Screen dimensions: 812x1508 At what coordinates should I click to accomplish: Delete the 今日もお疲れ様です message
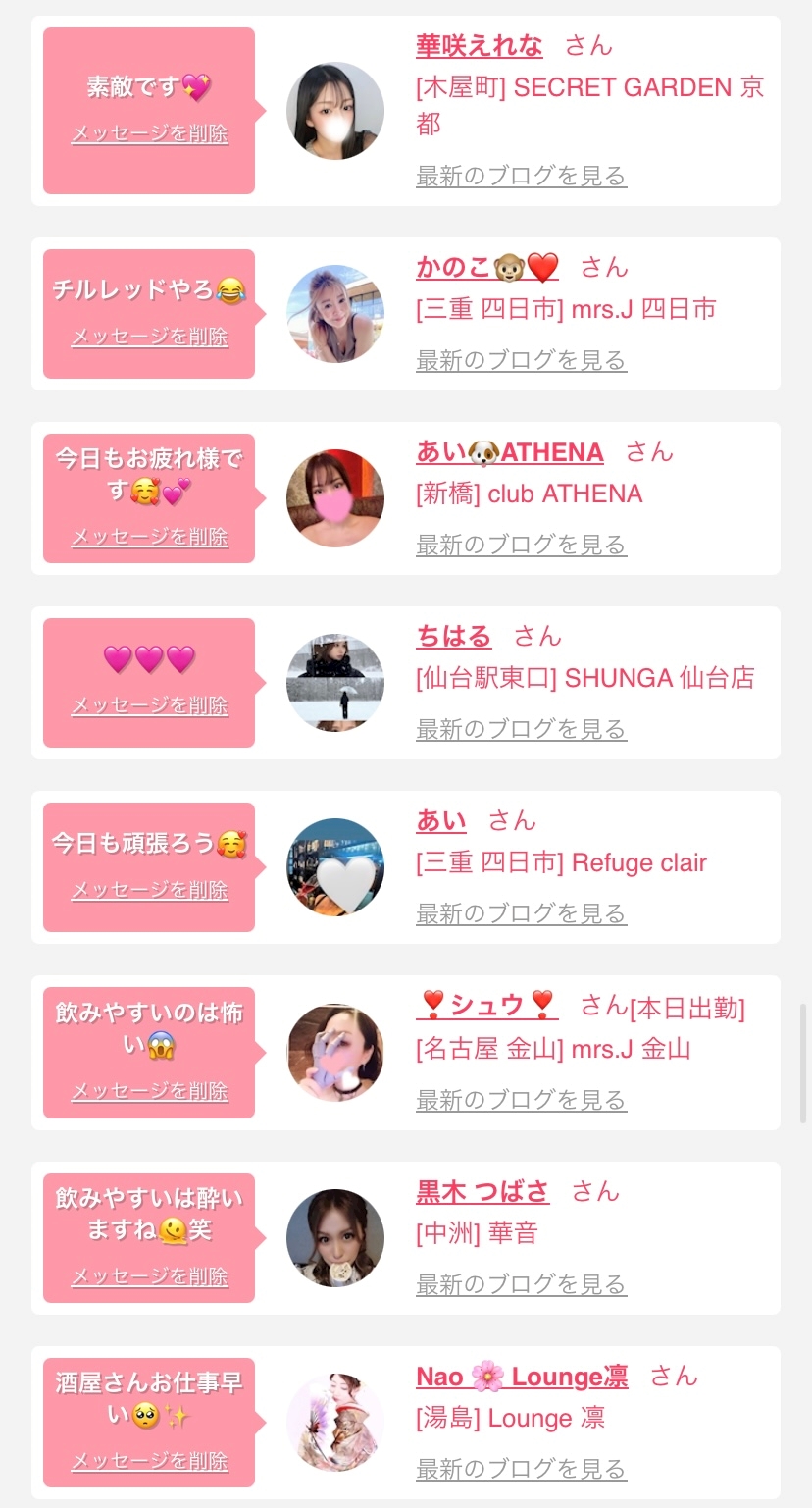point(149,537)
